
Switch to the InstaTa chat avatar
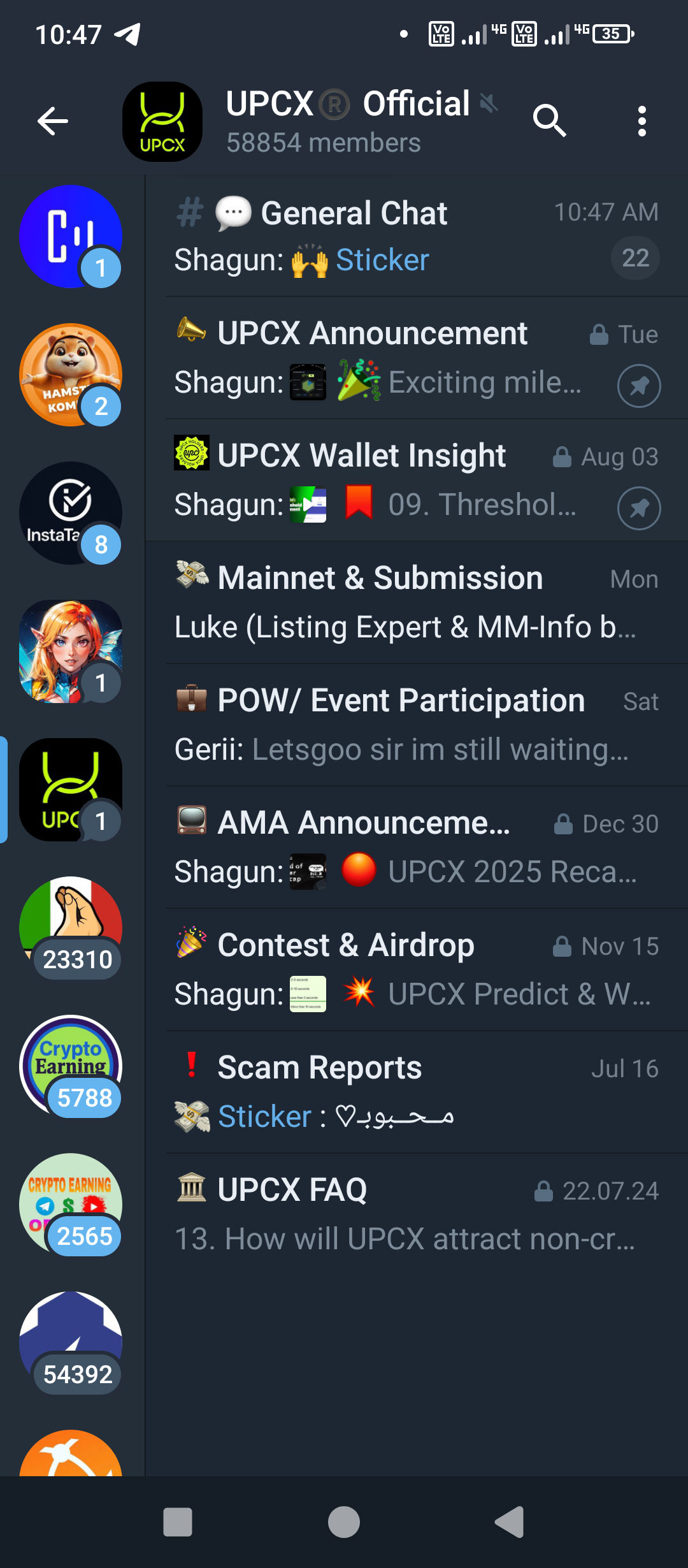tap(70, 513)
